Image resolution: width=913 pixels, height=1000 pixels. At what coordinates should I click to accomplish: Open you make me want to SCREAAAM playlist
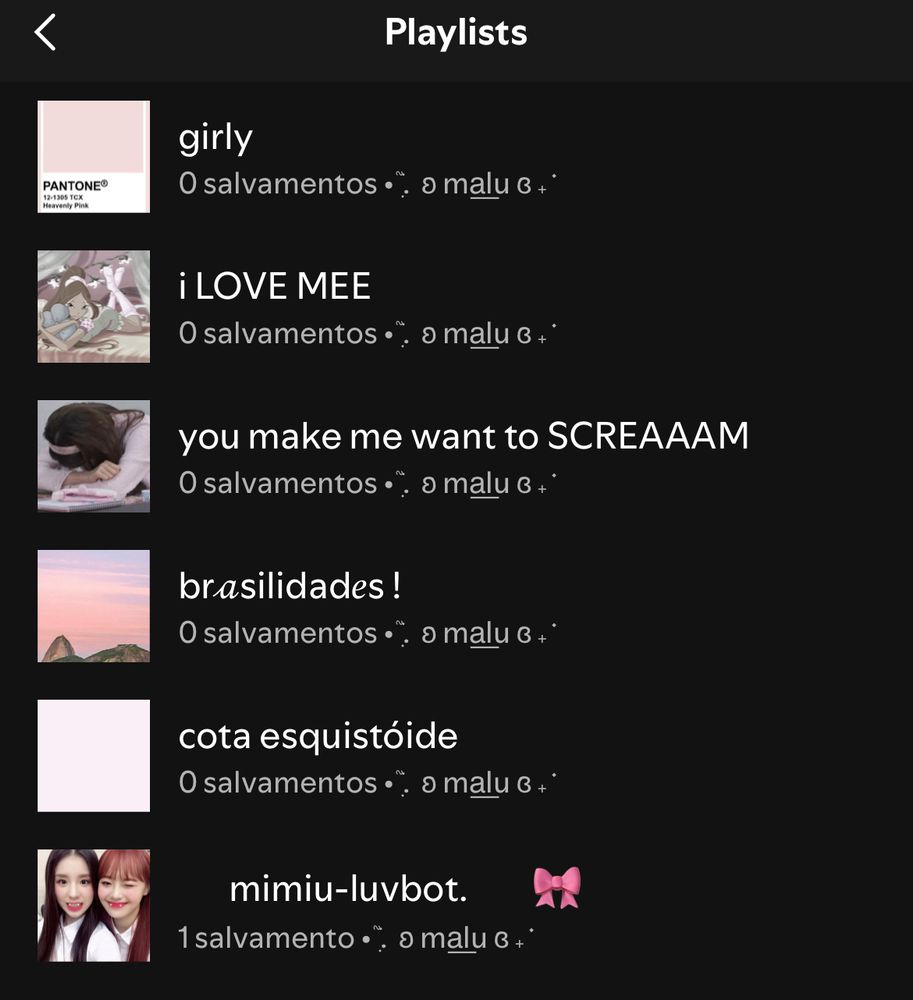[x=462, y=437]
